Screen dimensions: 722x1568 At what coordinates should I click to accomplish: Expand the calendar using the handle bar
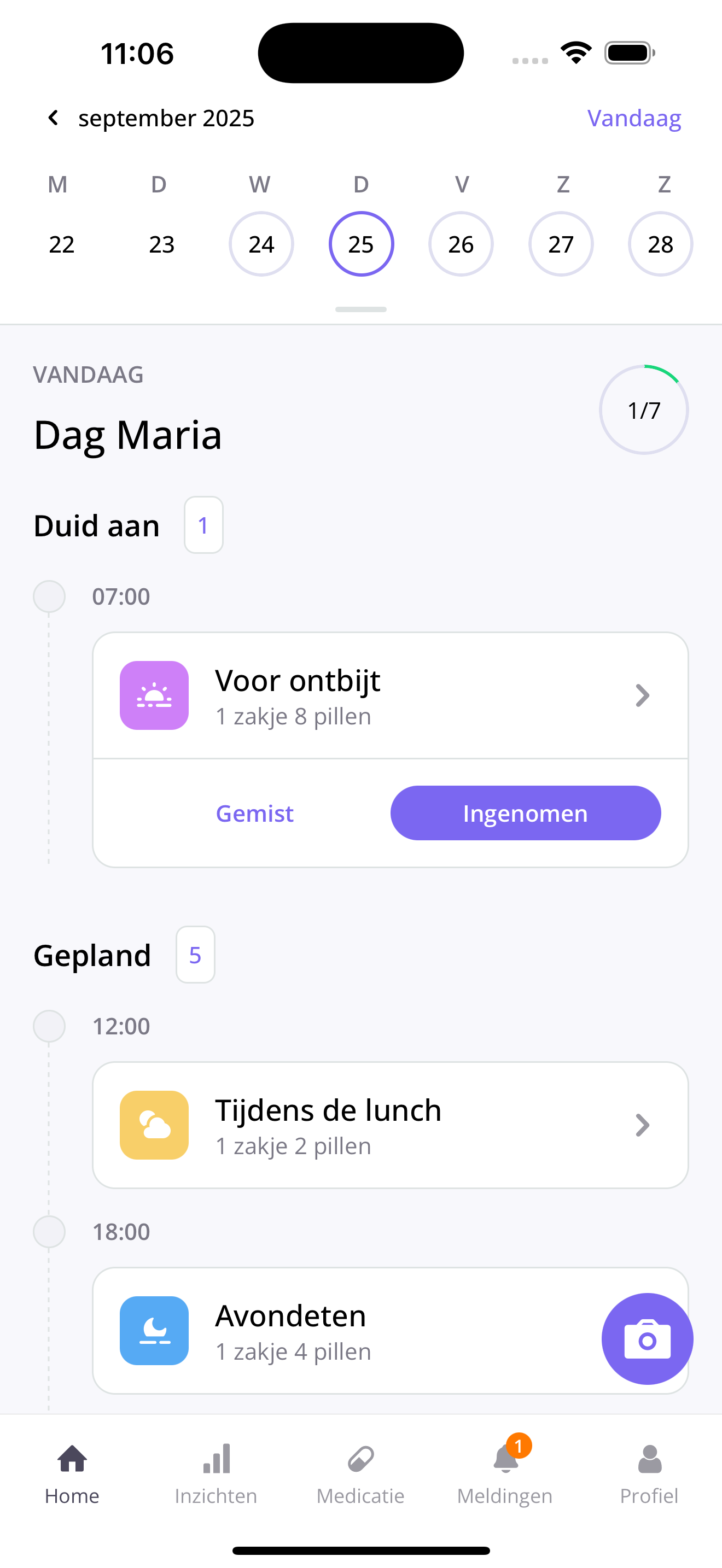pos(360,309)
